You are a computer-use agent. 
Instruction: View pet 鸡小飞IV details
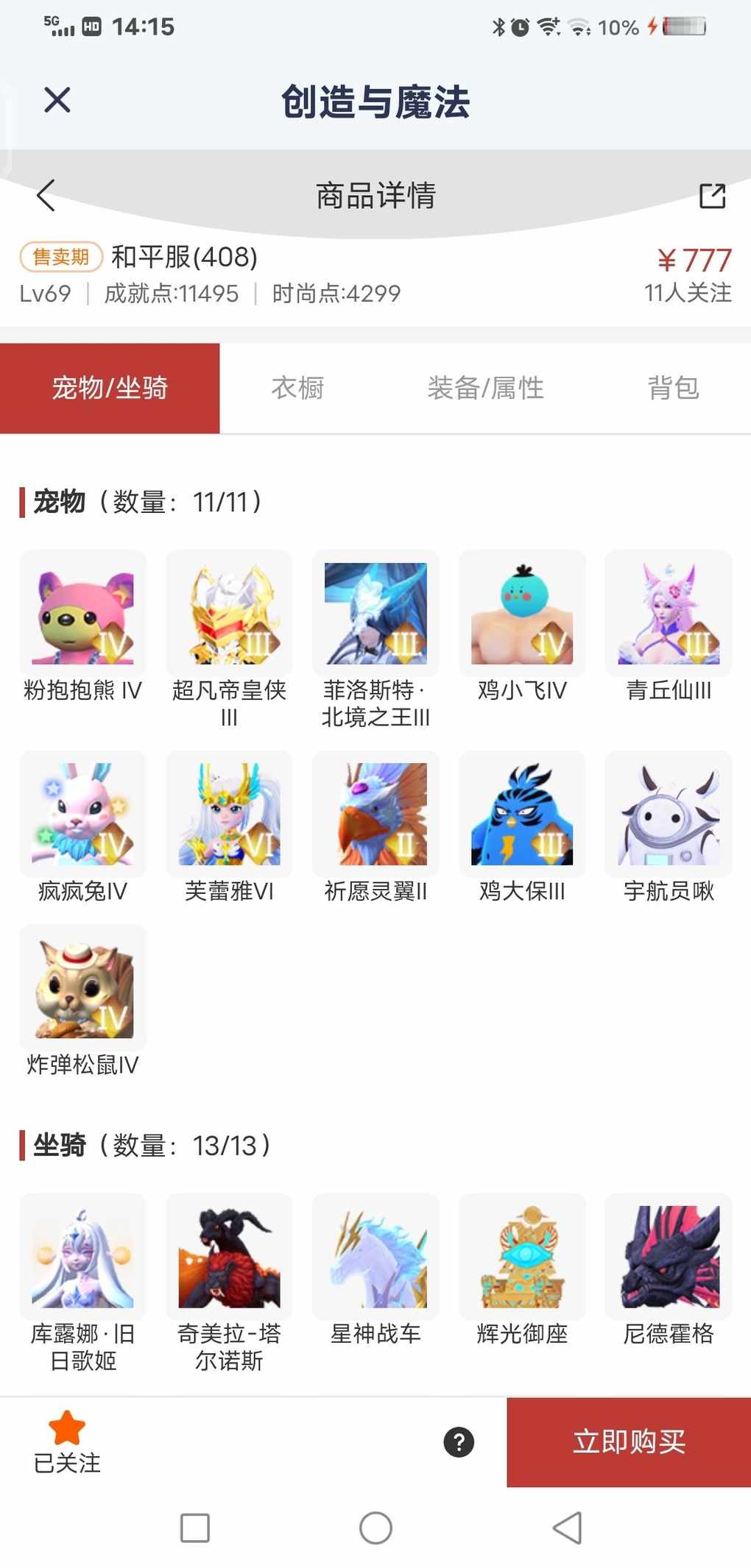[x=522, y=614]
